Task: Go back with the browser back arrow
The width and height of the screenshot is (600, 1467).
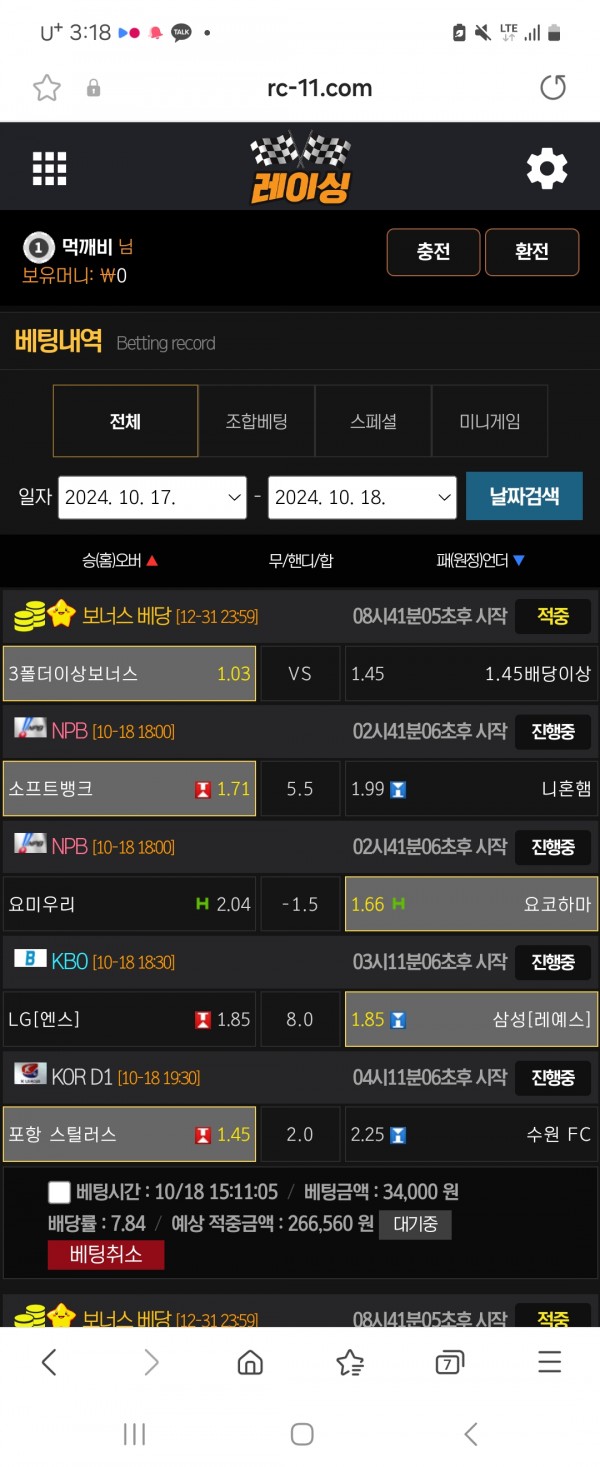Action: pyautogui.click(x=49, y=1362)
